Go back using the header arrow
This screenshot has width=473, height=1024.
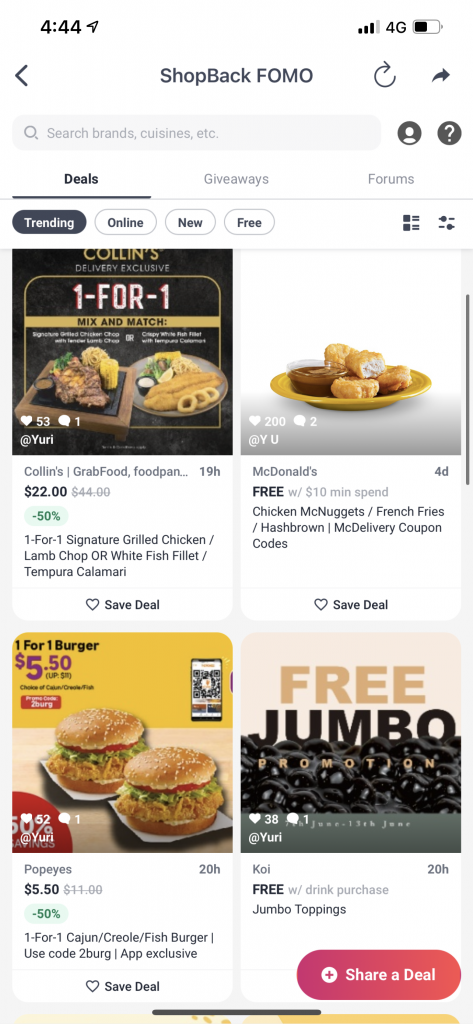point(22,76)
